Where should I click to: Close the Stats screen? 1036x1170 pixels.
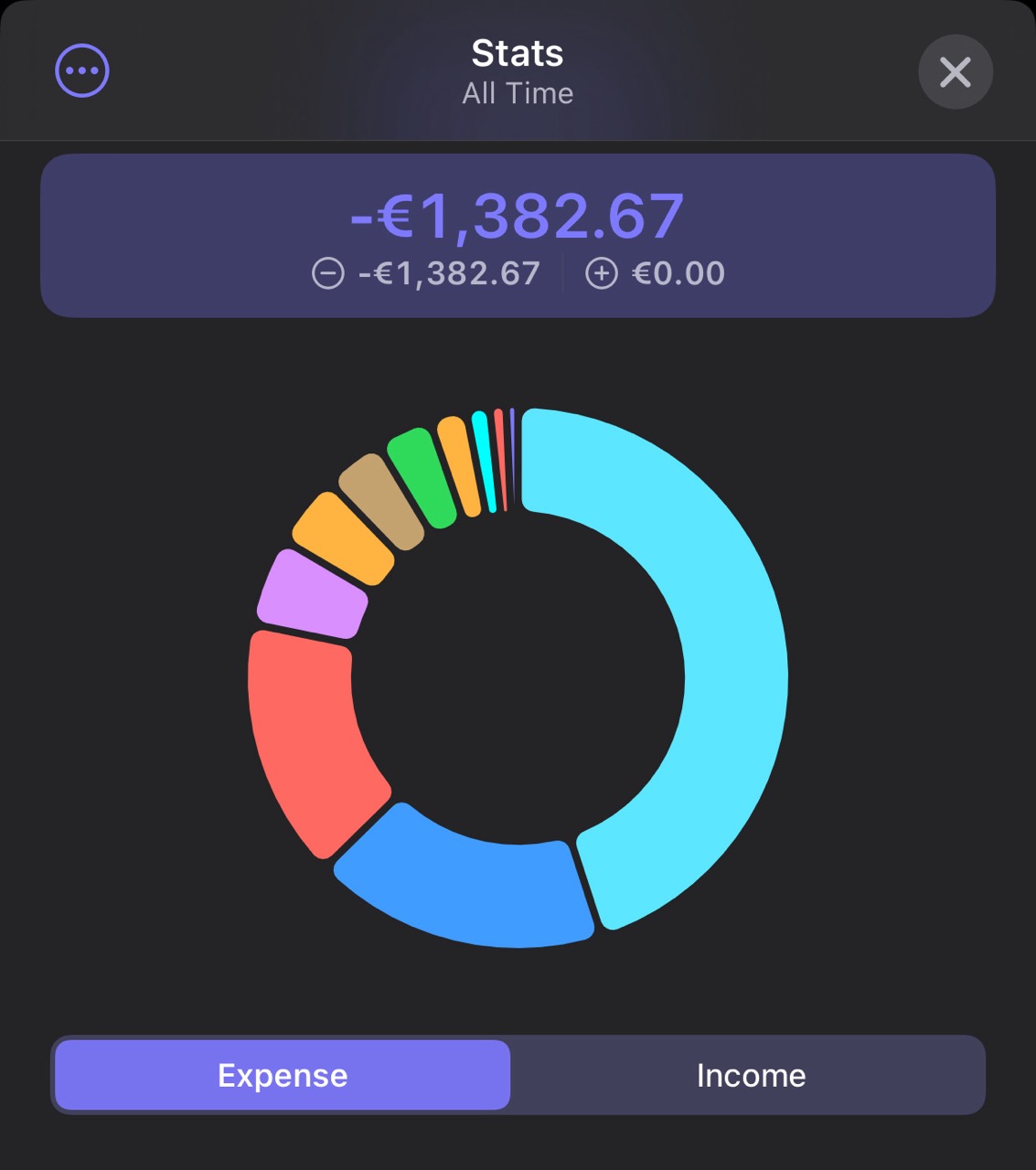coord(955,72)
